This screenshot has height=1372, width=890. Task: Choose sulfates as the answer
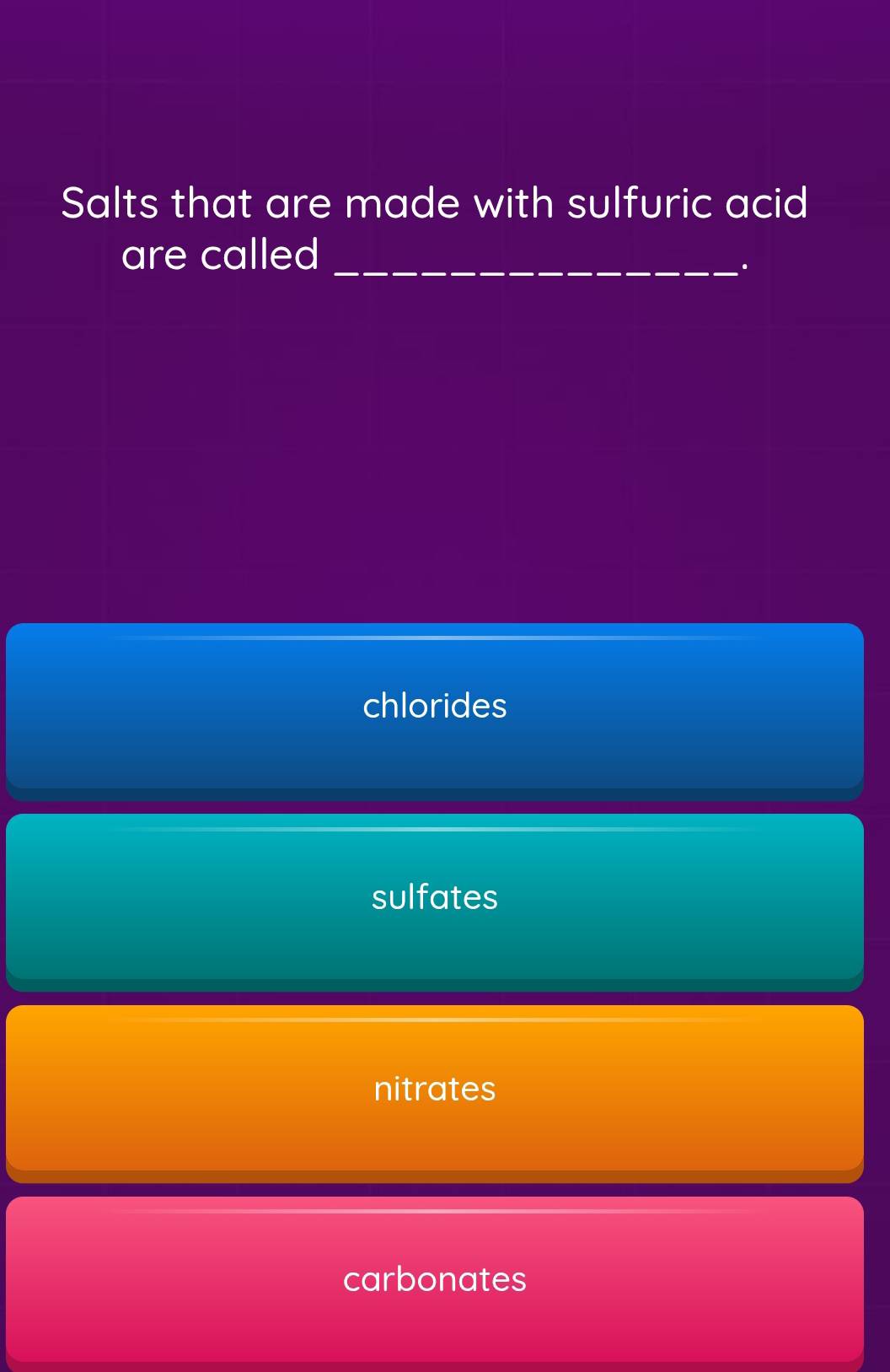pyautogui.click(x=435, y=897)
